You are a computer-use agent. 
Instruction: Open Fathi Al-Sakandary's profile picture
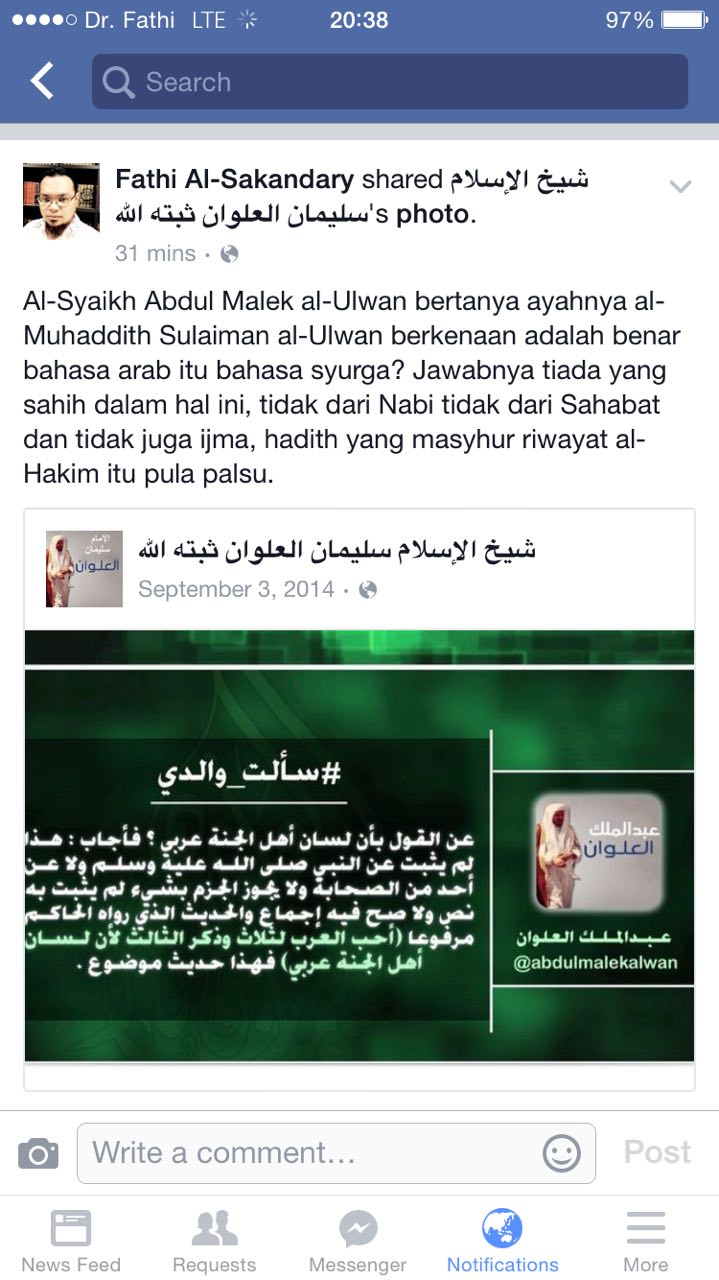[61, 202]
